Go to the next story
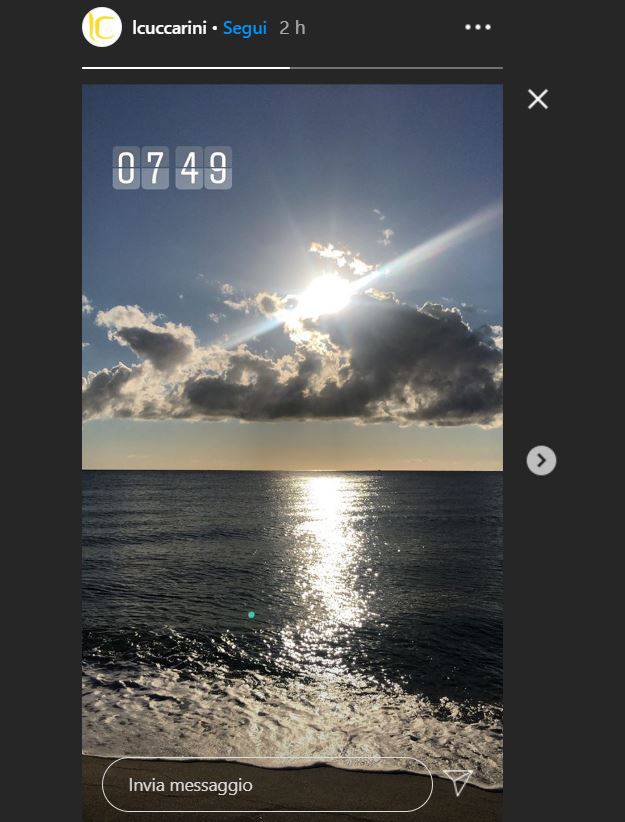Screen dimensions: 625x822 point(541,460)
